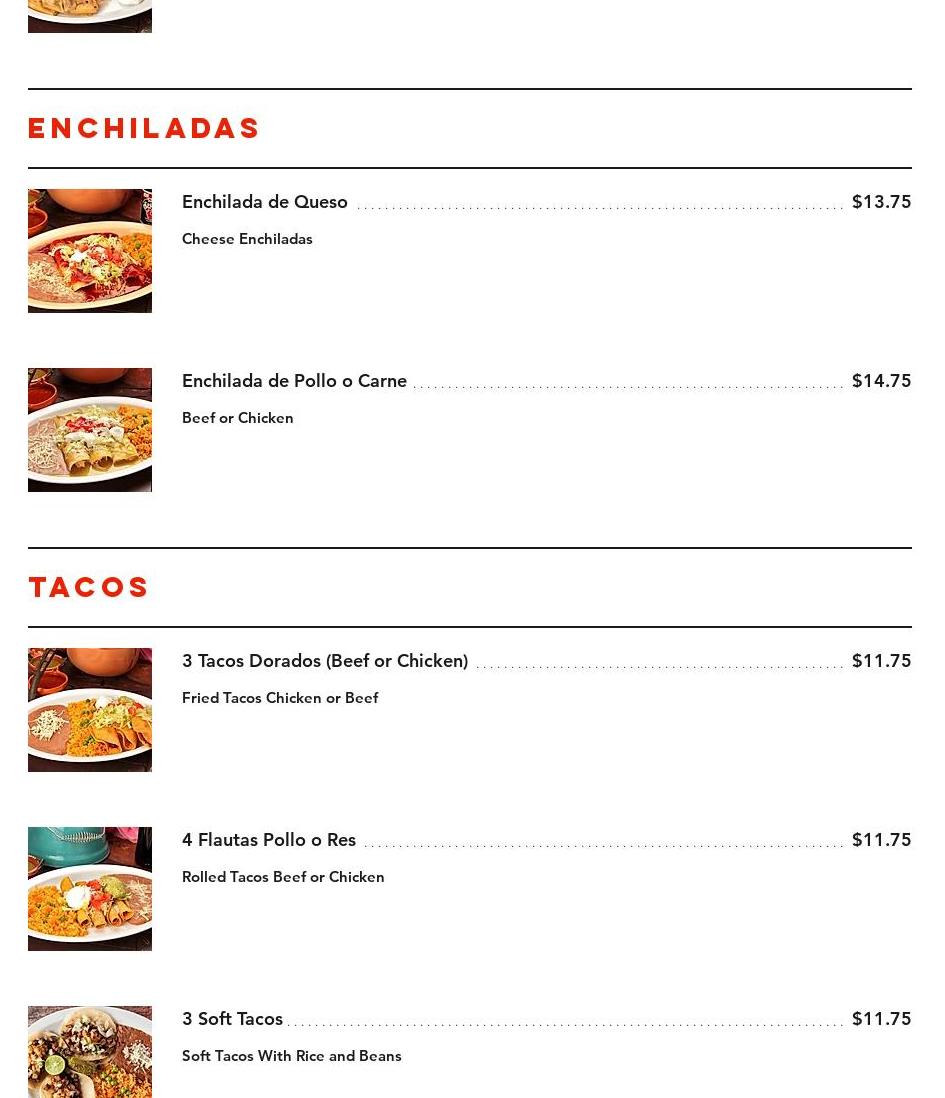The height and width of the screenshot is (1098, 945).
Task: Open the Enchilada de Queso dish photo
Action: tap(90, 251)
